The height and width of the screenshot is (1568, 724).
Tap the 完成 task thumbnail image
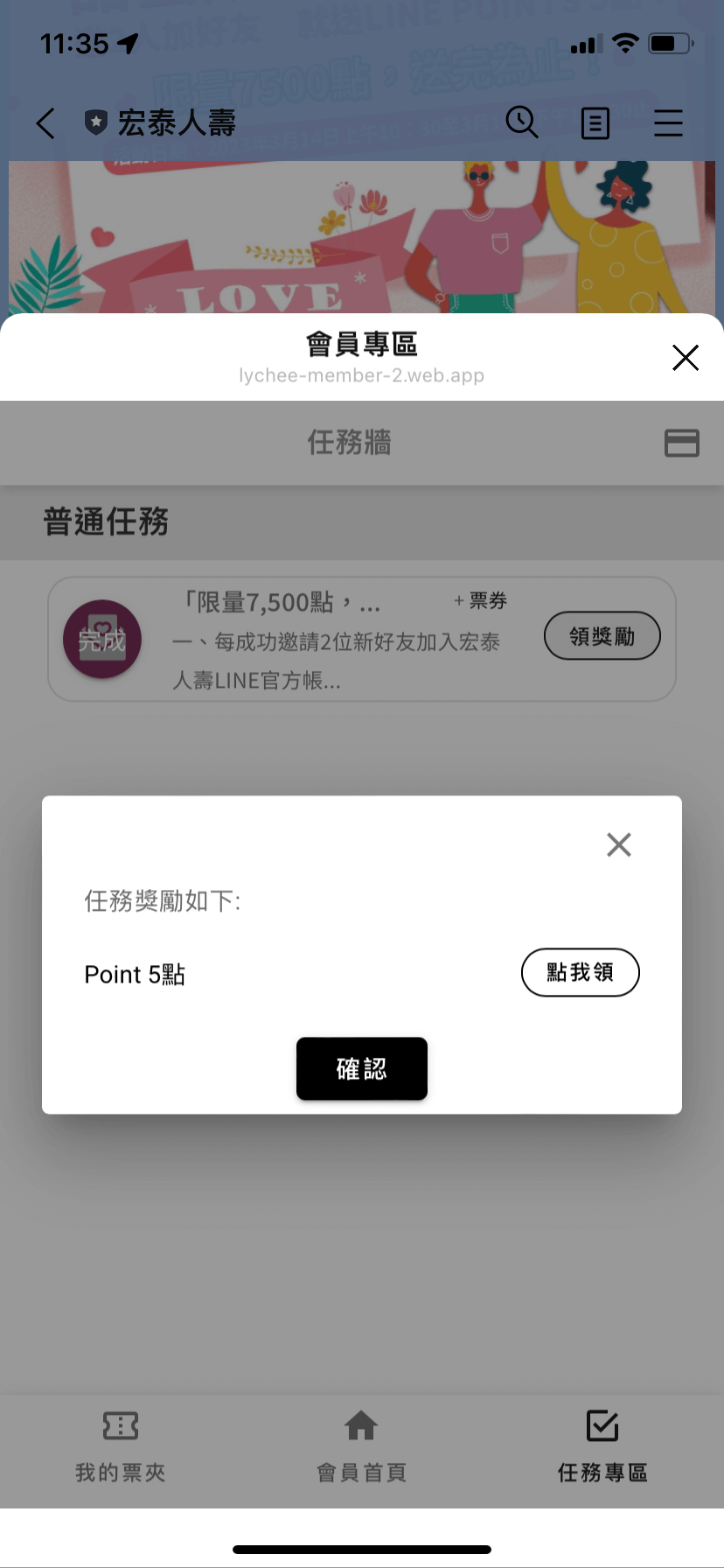[x=101, y=639]
